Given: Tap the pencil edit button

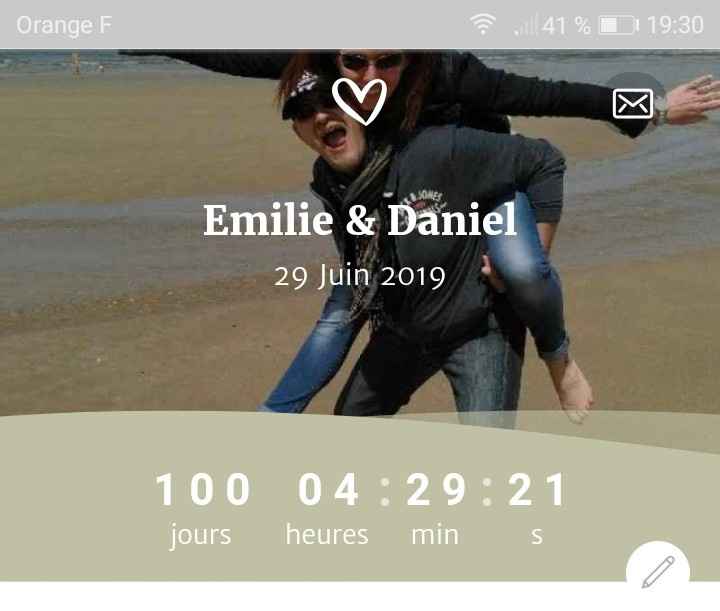Looking at the screenshot, I should click(657, 570).
